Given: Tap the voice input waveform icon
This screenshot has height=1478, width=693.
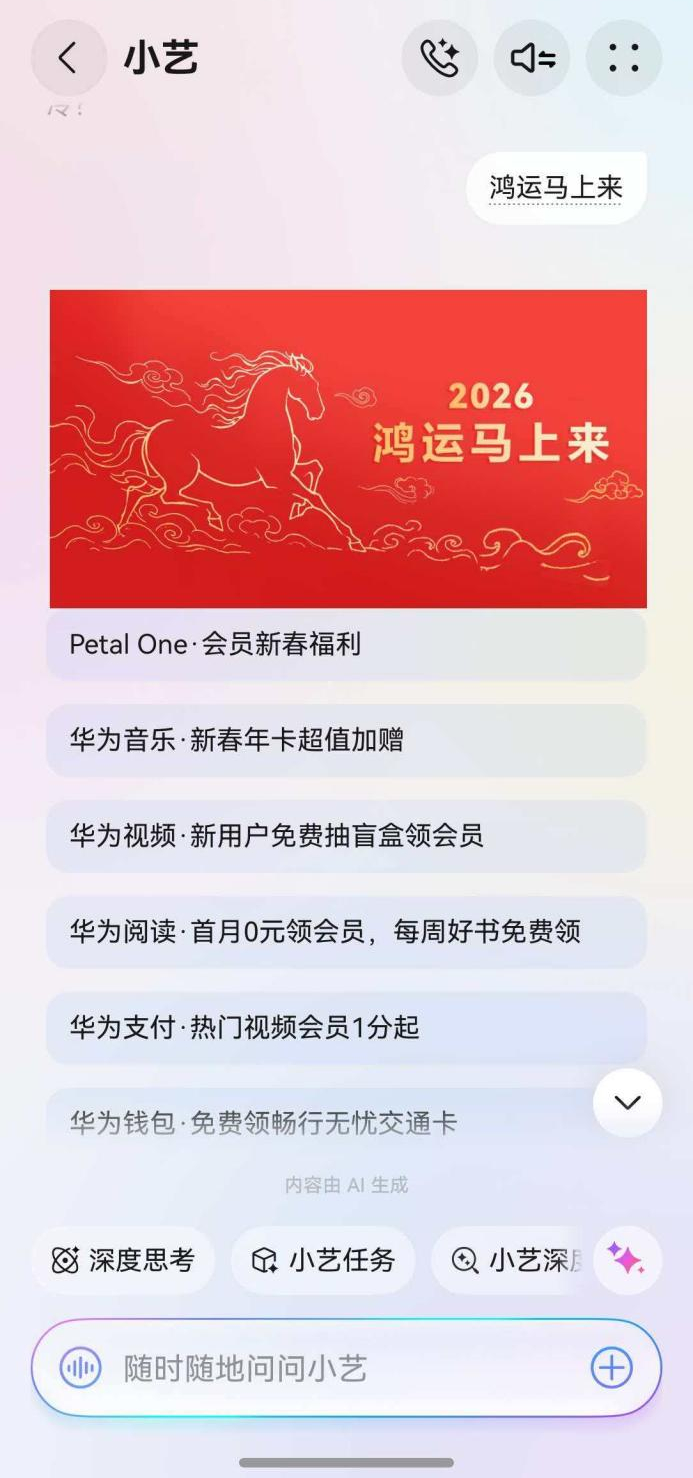Looking at the screenshot, I should click(x=80, y=1368).
